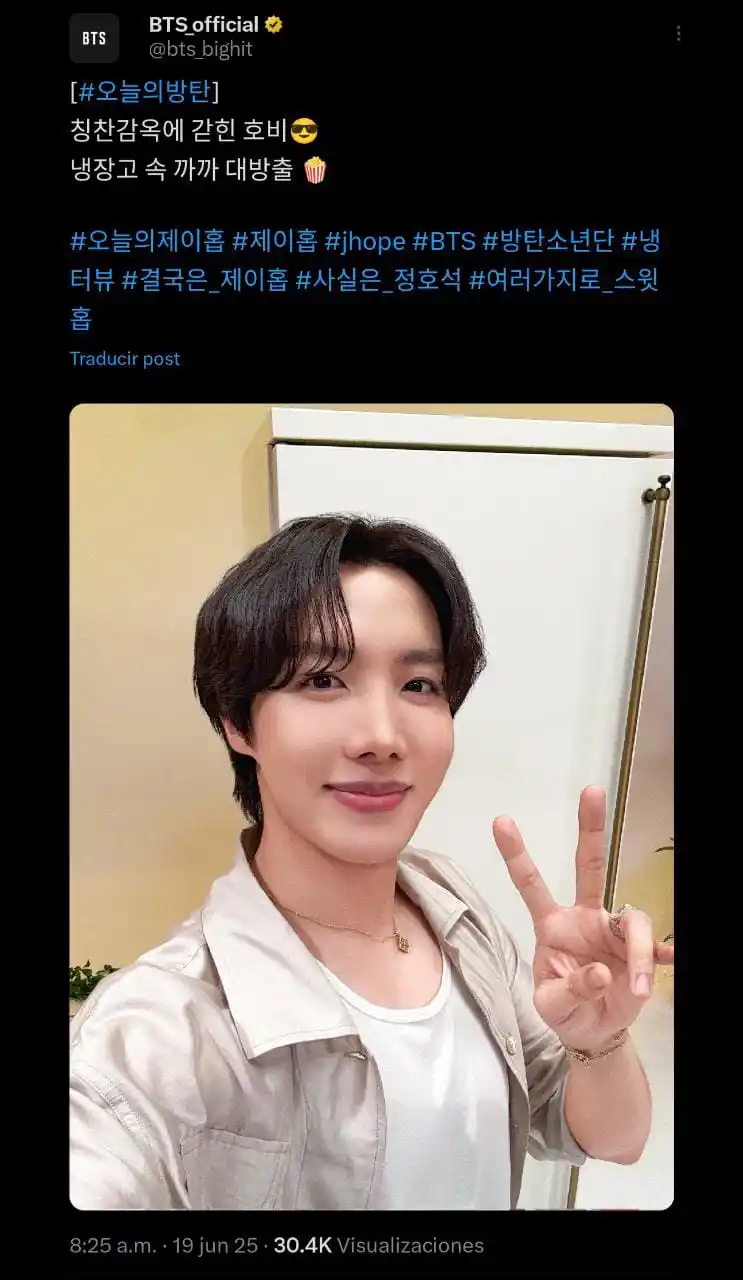Open the #결국은_제이홉 hashtag

coord(203,280)
